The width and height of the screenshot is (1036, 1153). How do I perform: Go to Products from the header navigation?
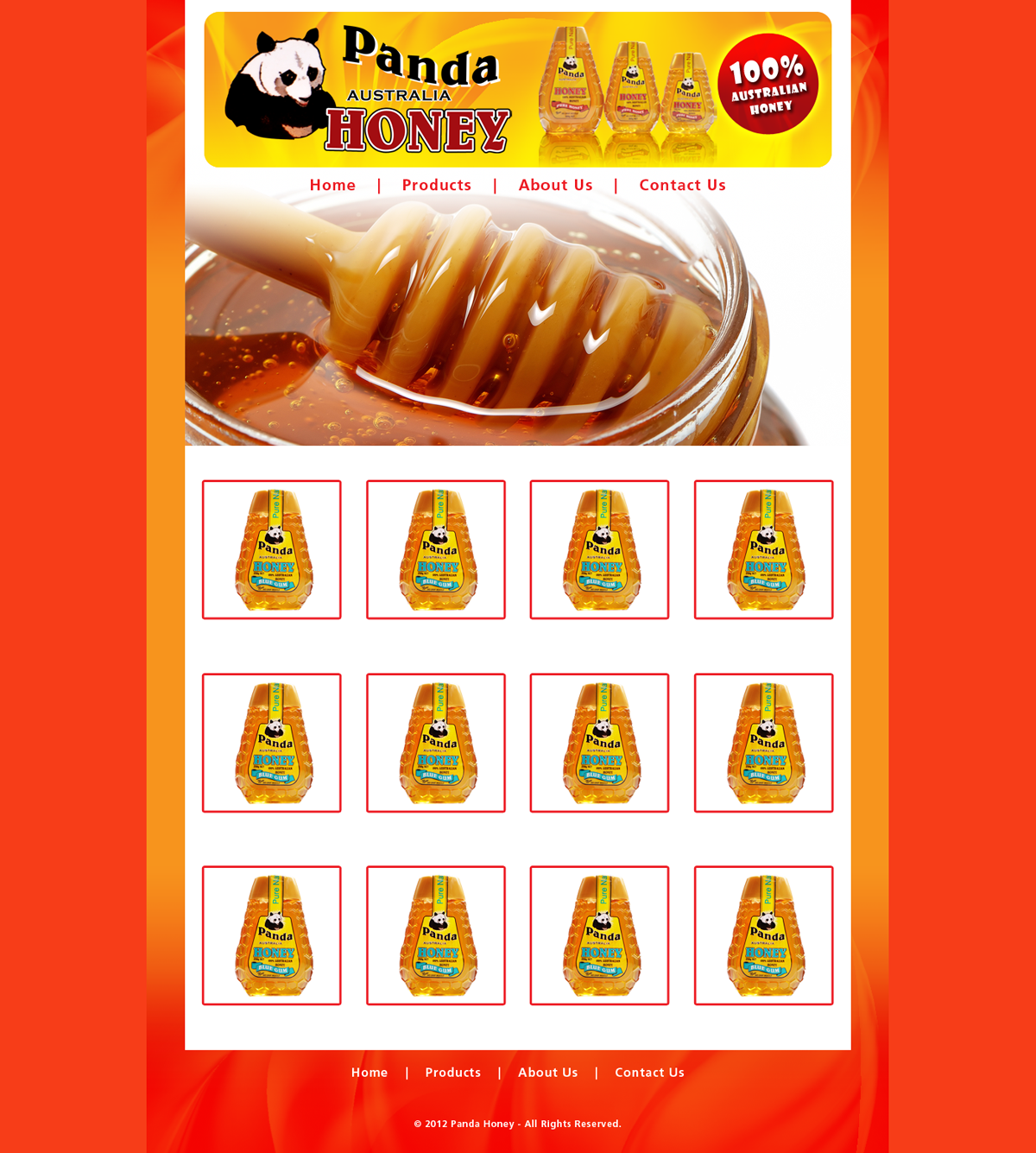pyautogui.click(x=437, y=185)
